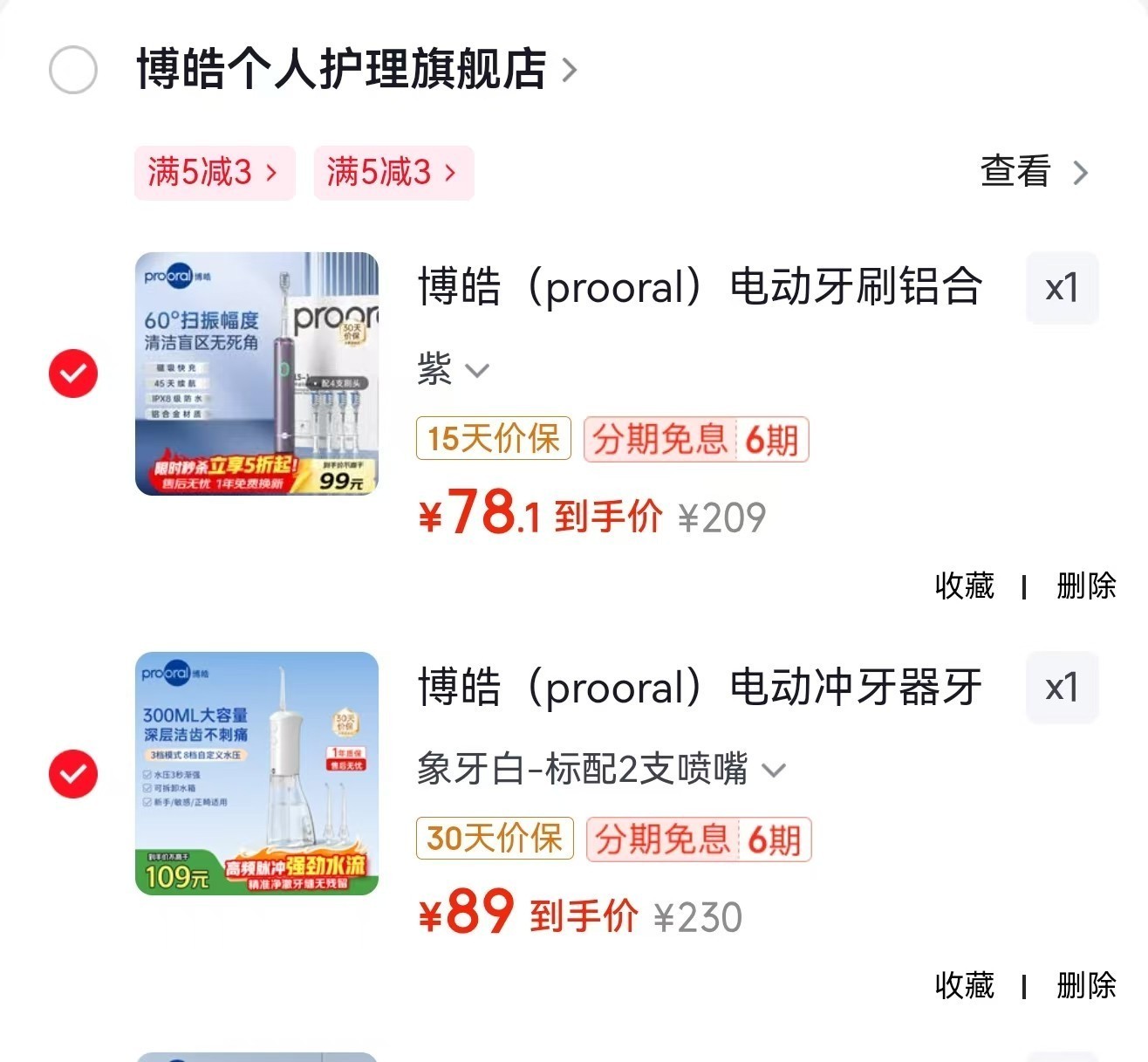This screenshot has height=1062, width=1148.
Task: Expand the 象牙白-标配2支喷嘴 option dropdown
Action: tap(602, 769)
